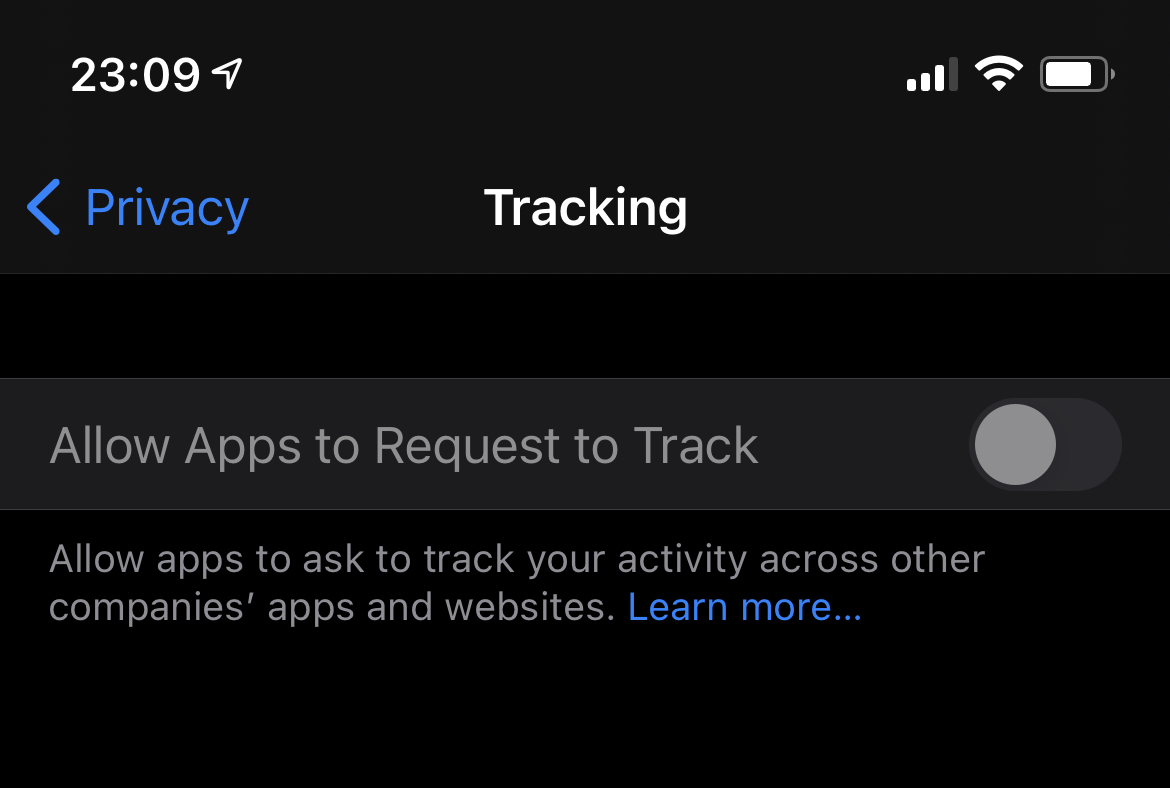Go back to Privacy settings
Image resolution: width=1170 pixels, height=788 pixels.
[138, 208]
